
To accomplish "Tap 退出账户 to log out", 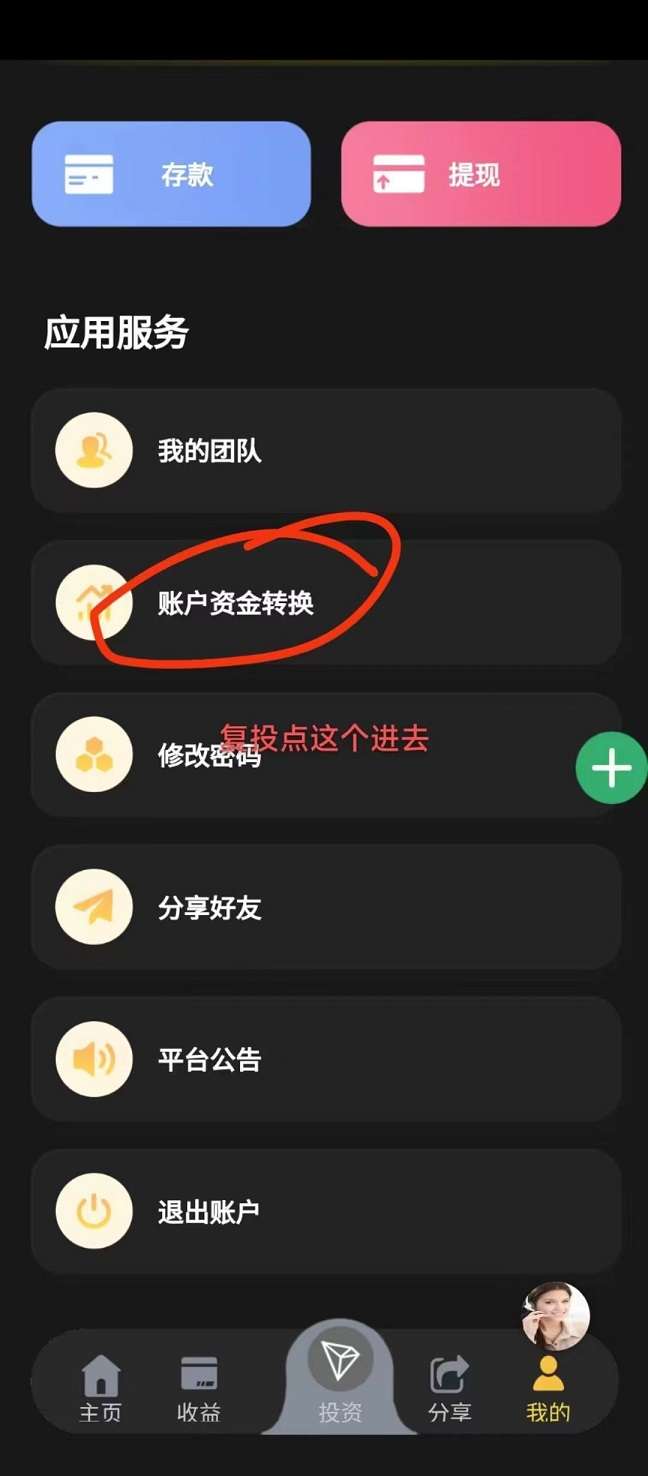I will (x=326, y=1212).
